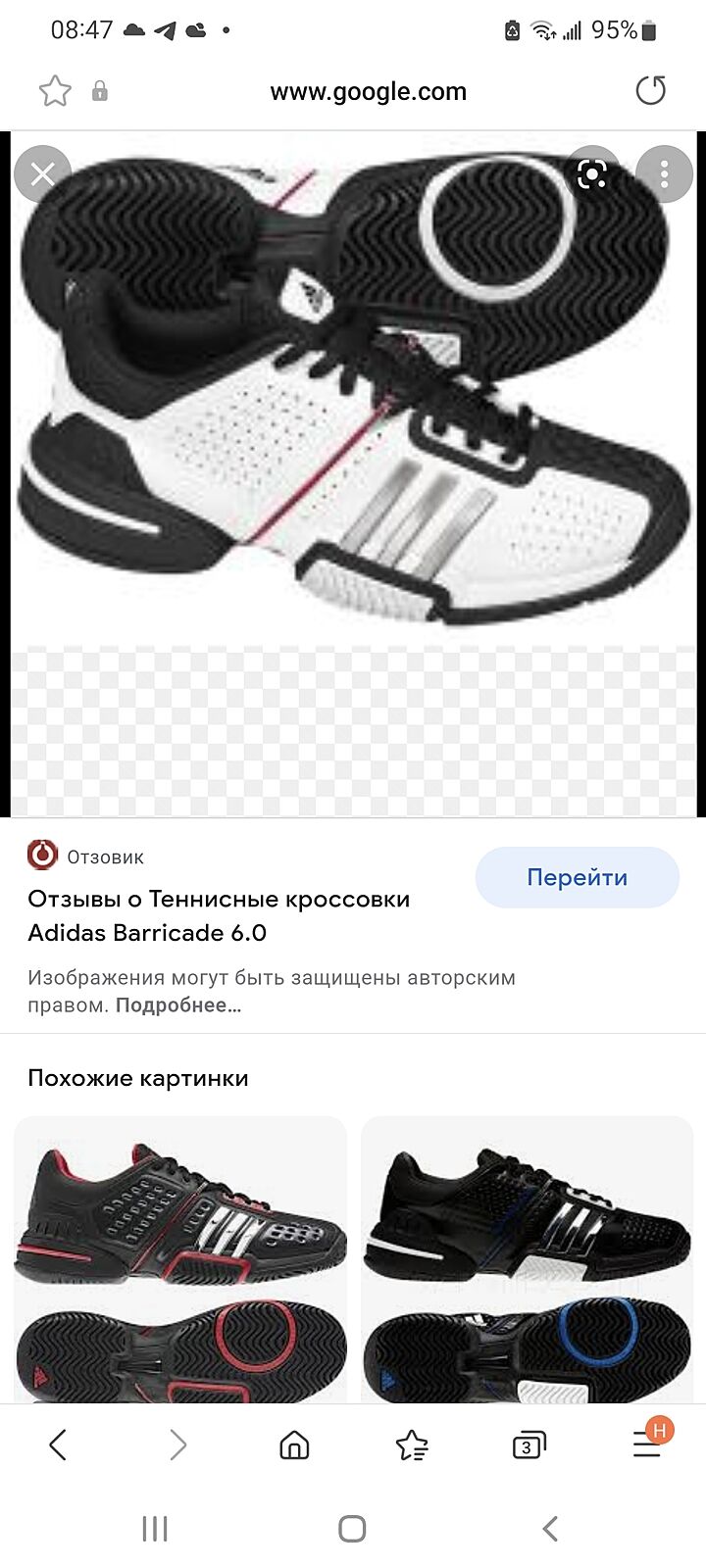
Task: Bookmark this page with the star icon
Action: point(55,91)
